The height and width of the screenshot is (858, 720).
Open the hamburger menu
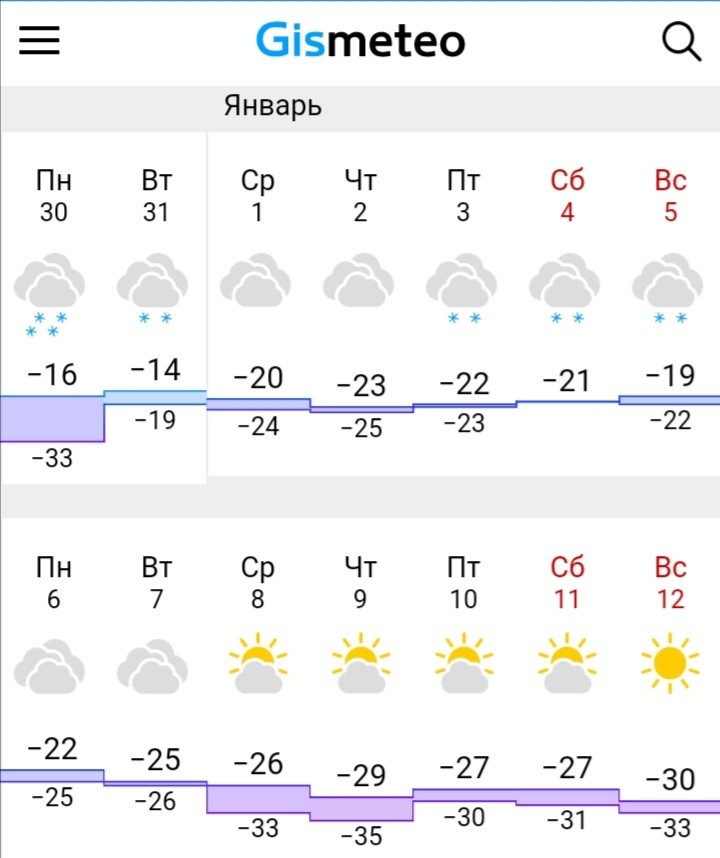39,40
